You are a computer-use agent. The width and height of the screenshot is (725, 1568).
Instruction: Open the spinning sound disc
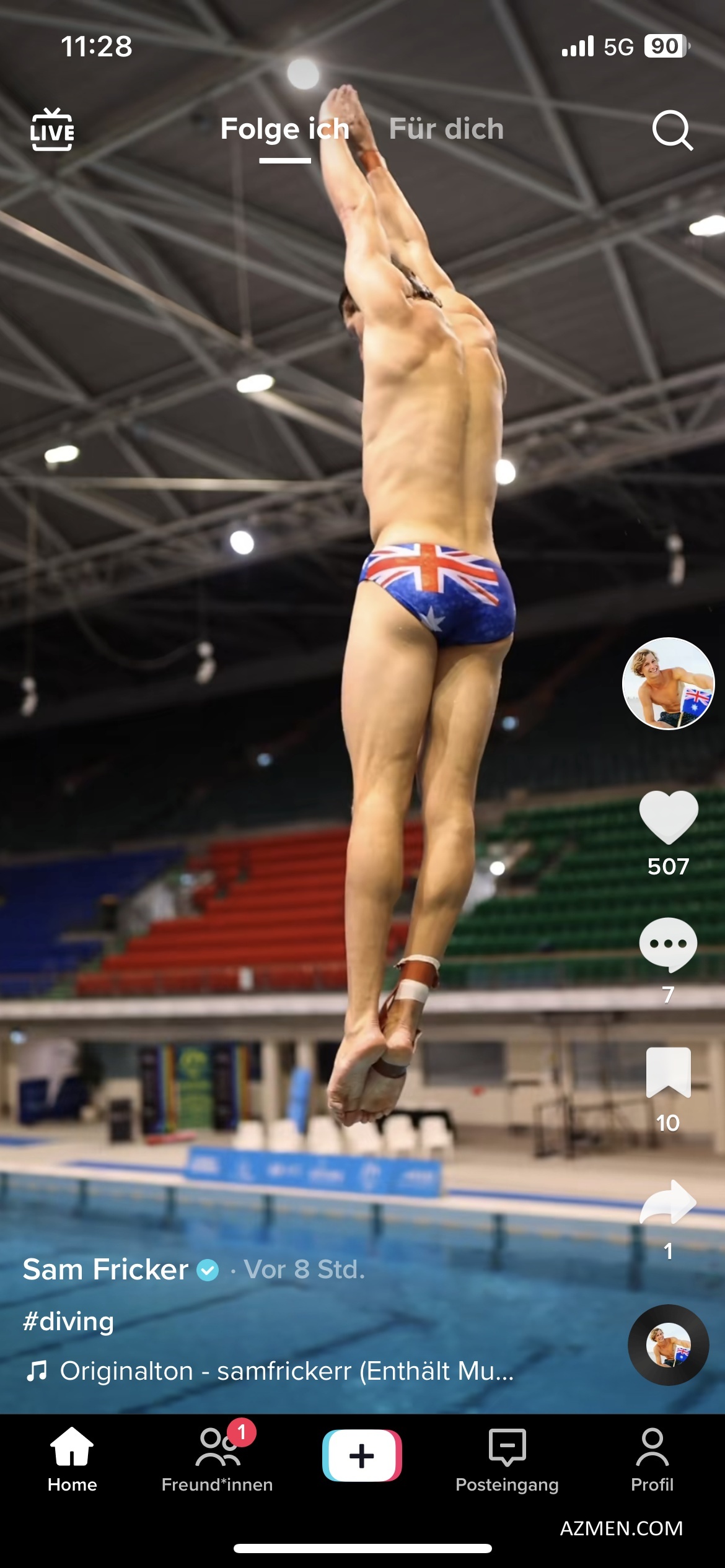(668, 1345)
